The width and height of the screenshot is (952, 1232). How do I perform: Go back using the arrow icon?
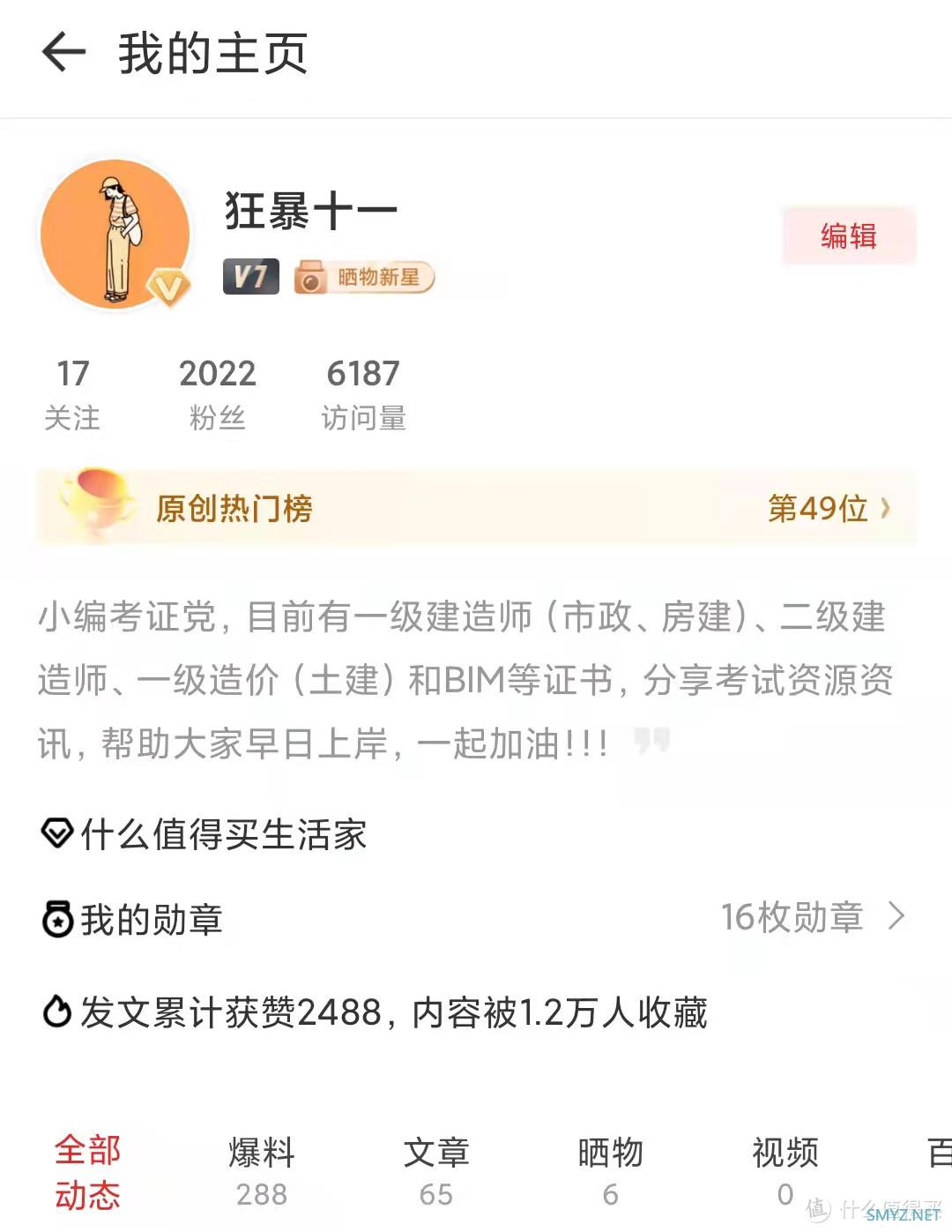tap(63, 52)
